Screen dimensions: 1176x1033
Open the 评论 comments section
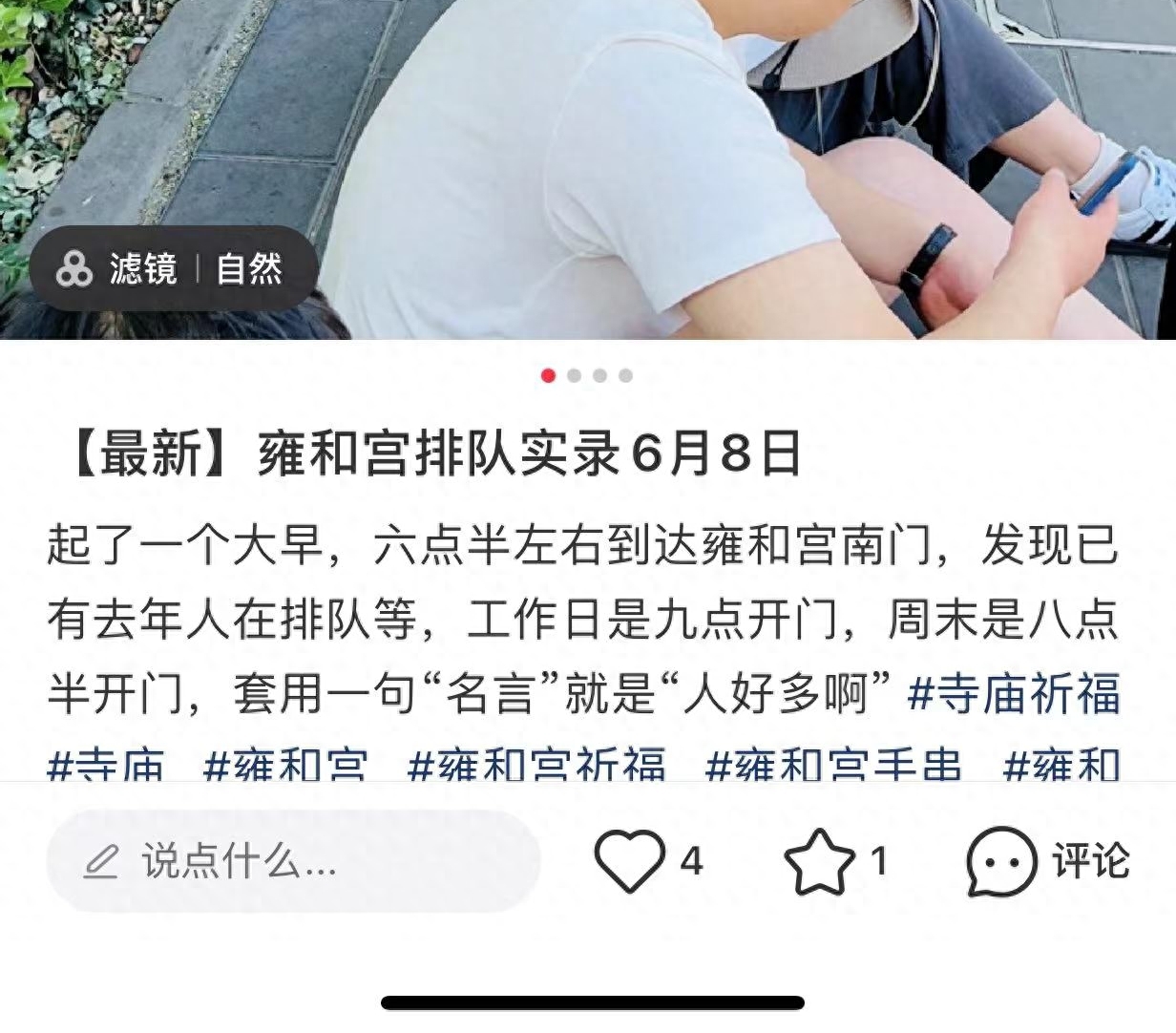tap(1048, 861)
